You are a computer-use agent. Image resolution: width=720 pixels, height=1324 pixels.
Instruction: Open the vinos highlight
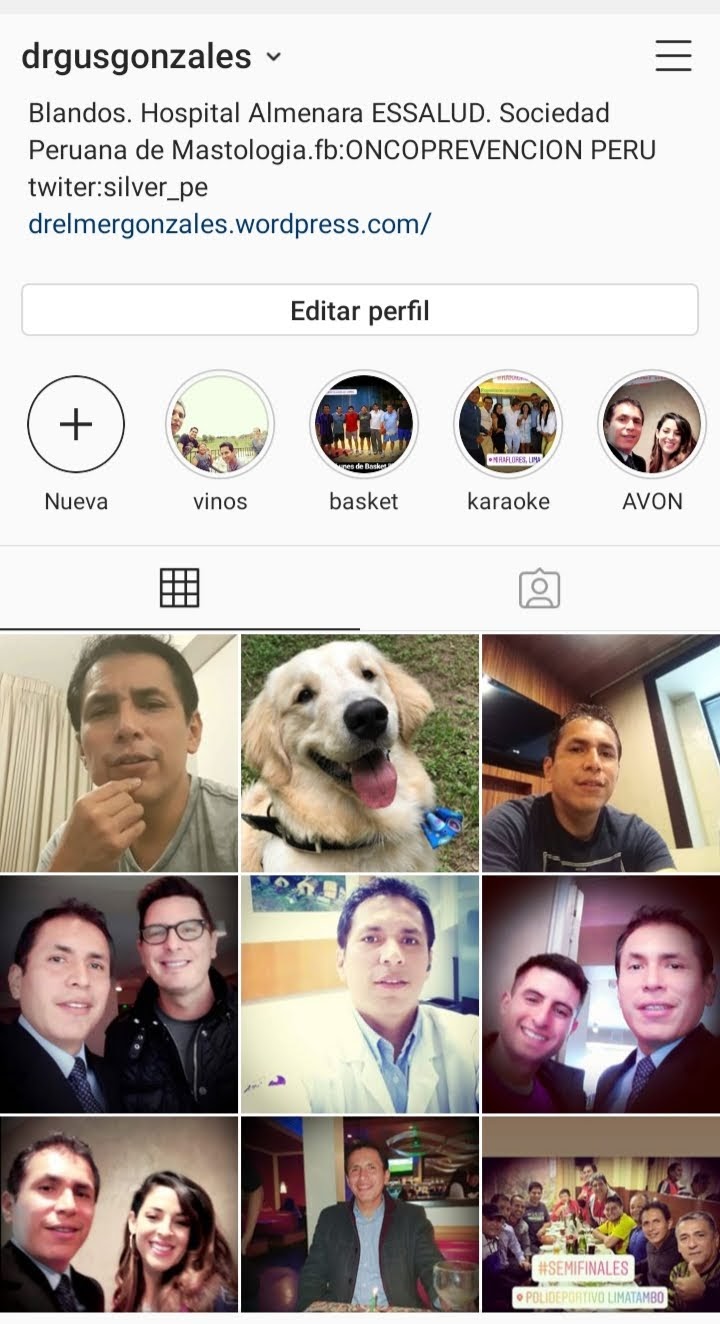220,424
